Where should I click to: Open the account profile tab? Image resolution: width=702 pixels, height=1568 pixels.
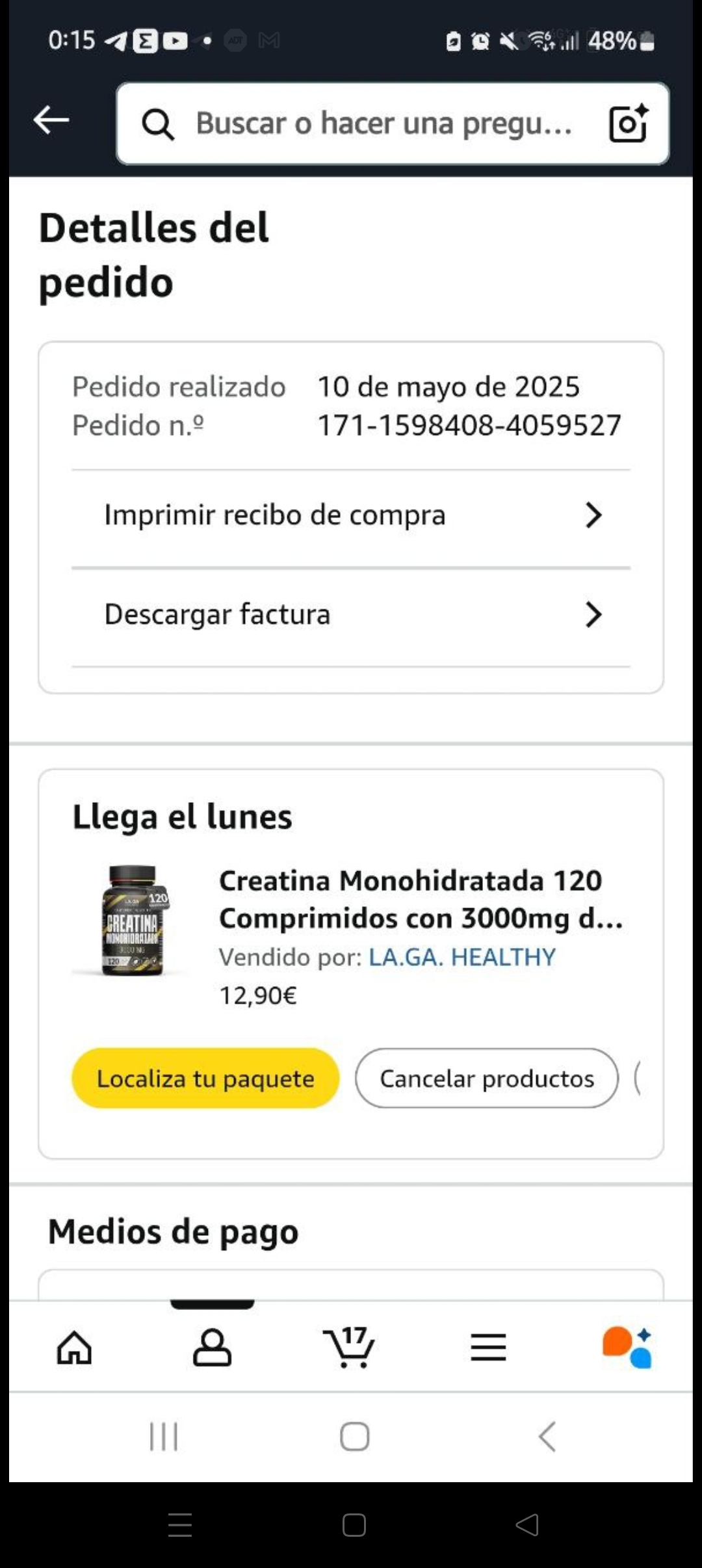tap(212, 1346)
